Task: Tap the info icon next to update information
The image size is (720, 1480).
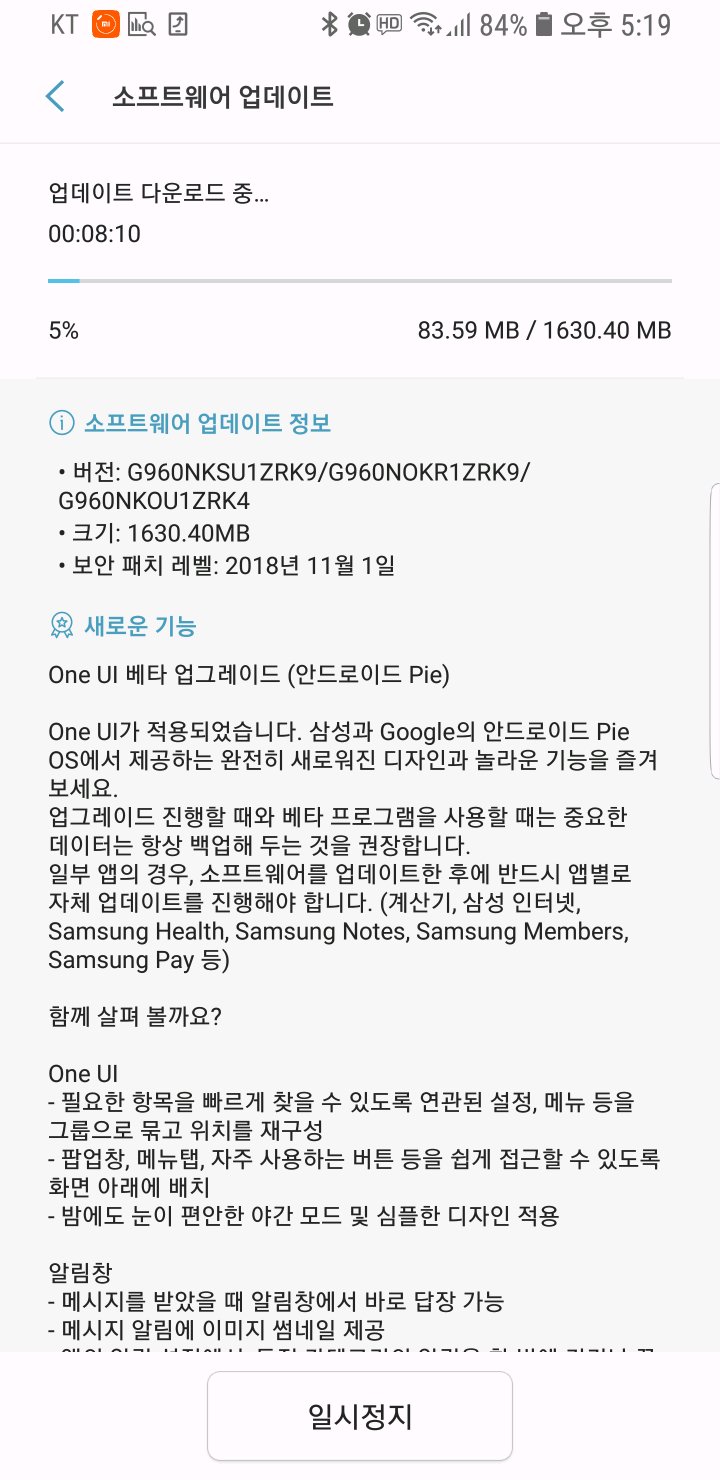Action: coord(62,423)
